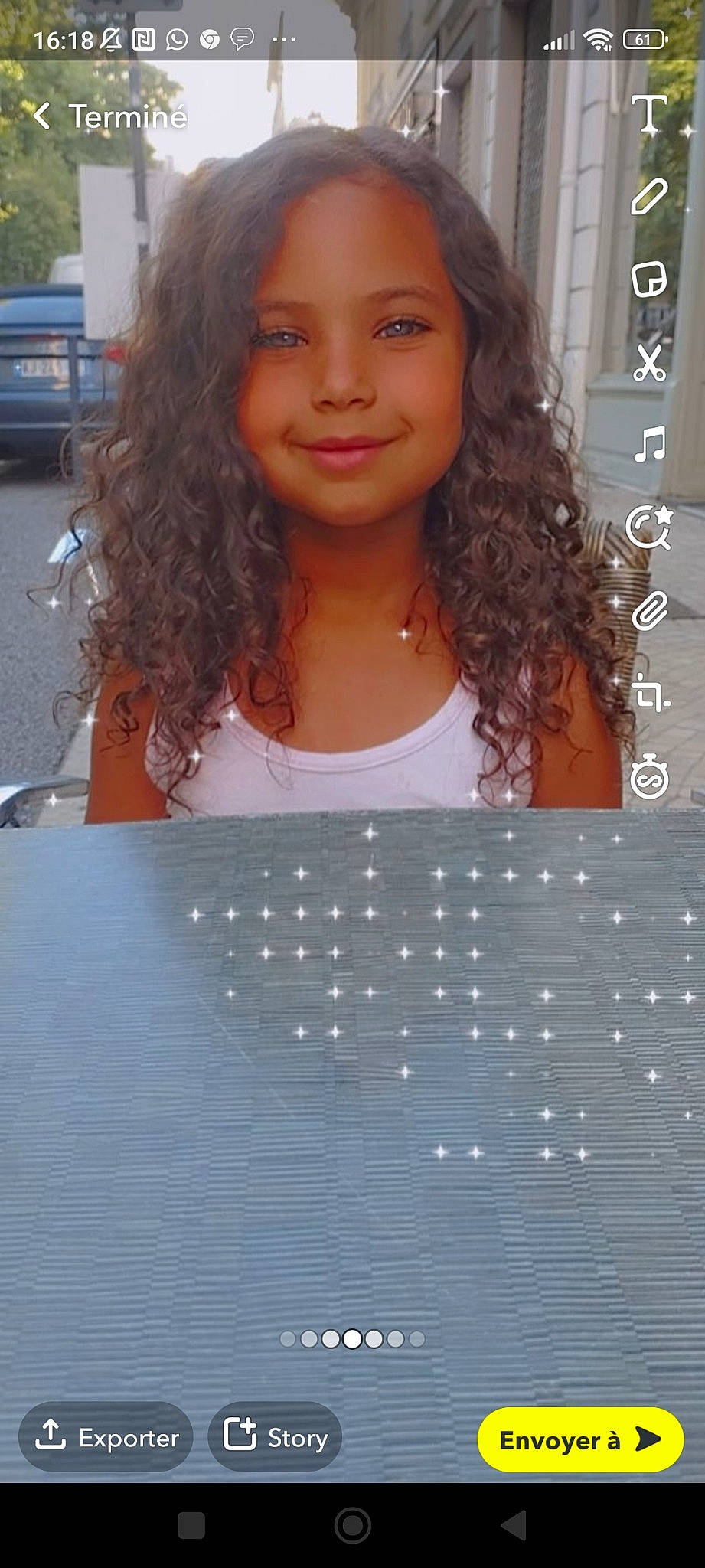Open the sticker picker
705x1568 pixels.
[649, 279]
